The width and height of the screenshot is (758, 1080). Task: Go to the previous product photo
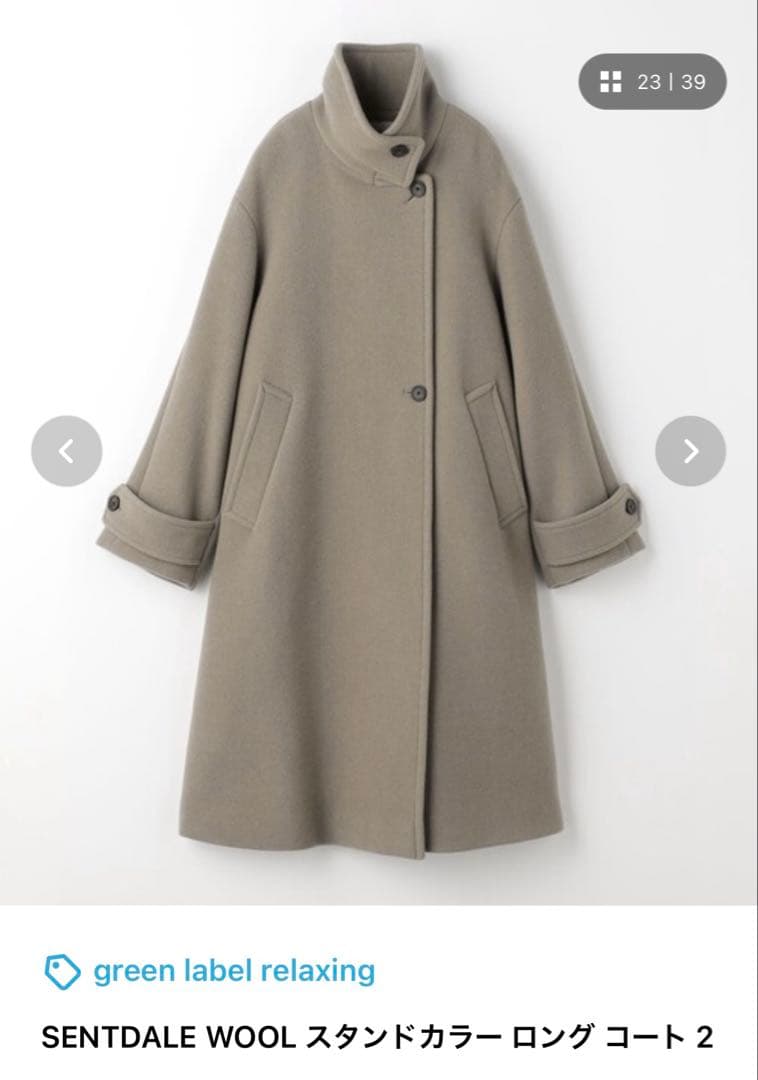click(x=67, y=451)
